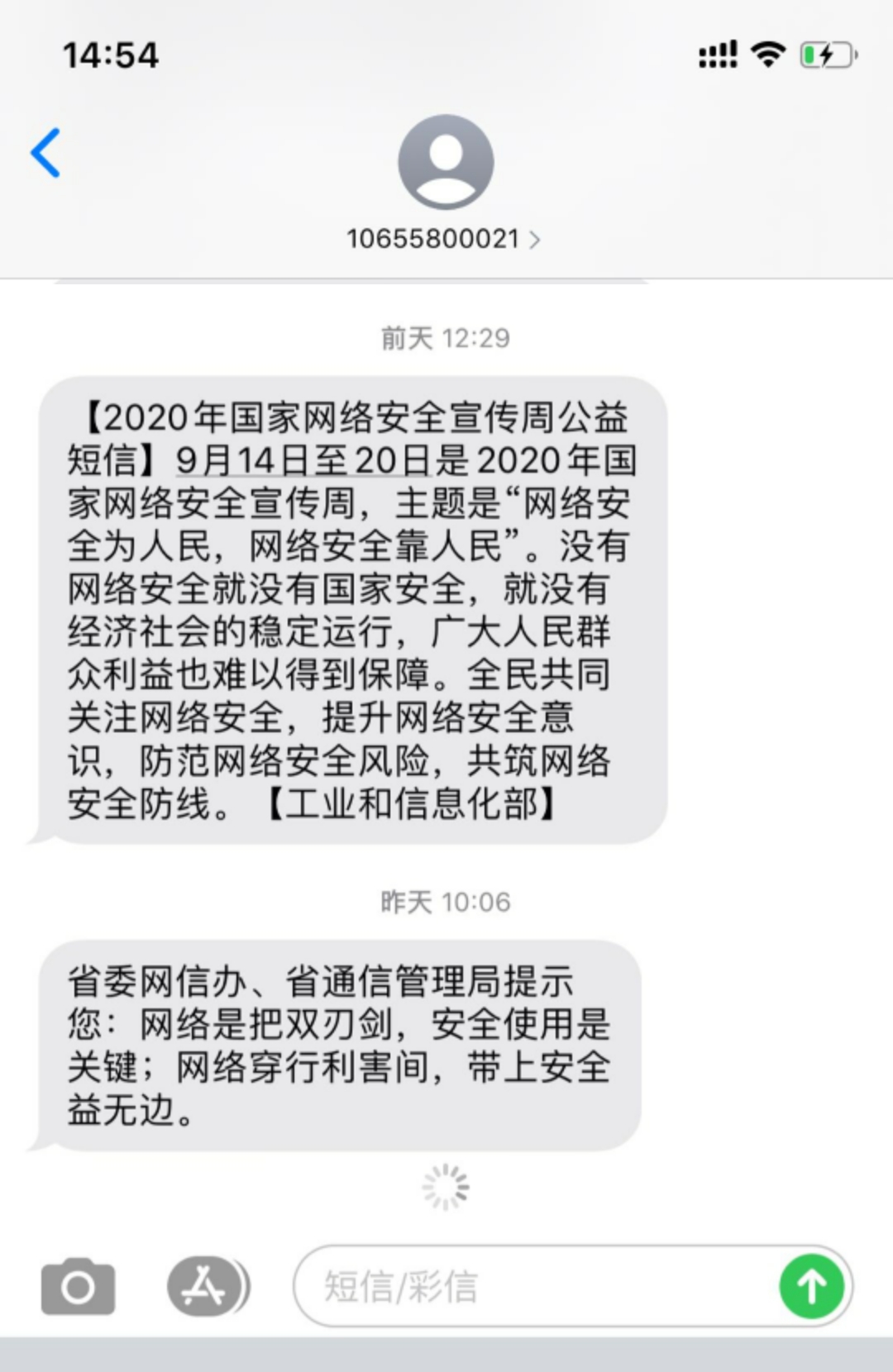
Task: Go back to the messages list
Action: click(x=46, y=153)
